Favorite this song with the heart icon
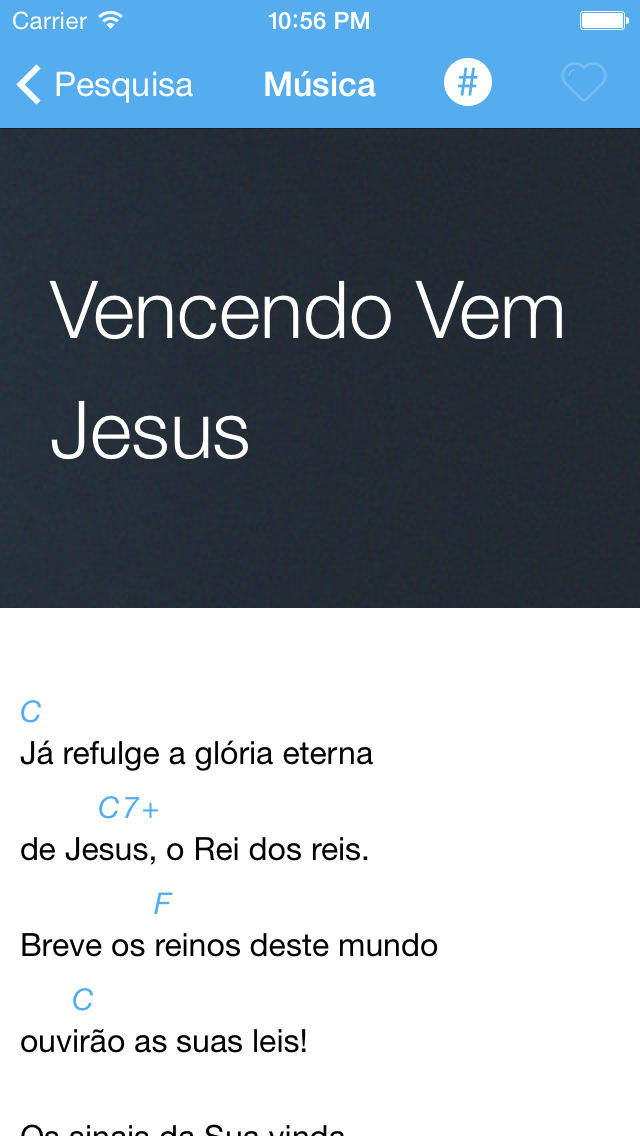 (583, 83)
